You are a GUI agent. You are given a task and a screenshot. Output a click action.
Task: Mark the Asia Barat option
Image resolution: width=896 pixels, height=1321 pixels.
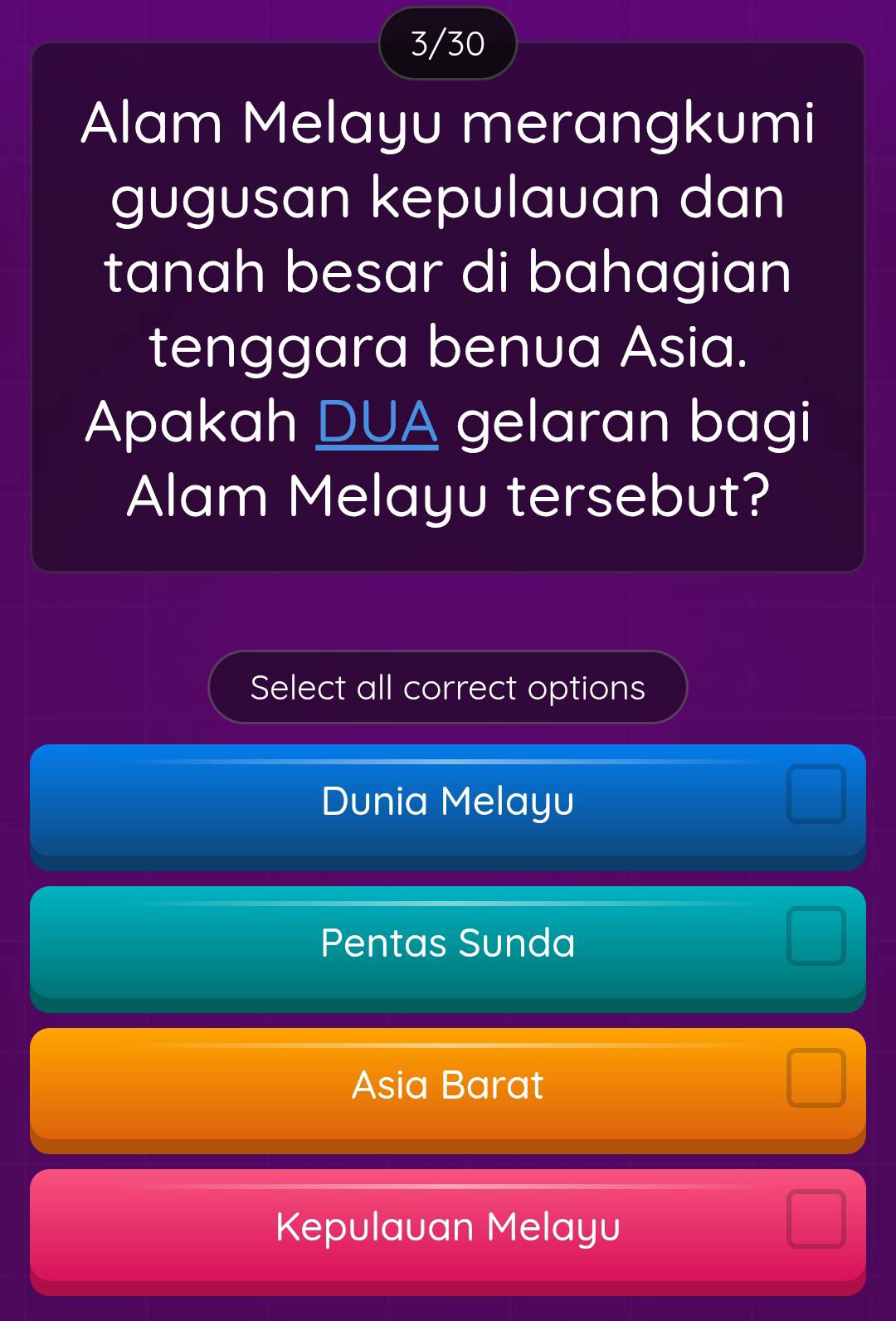[448, 1085]
